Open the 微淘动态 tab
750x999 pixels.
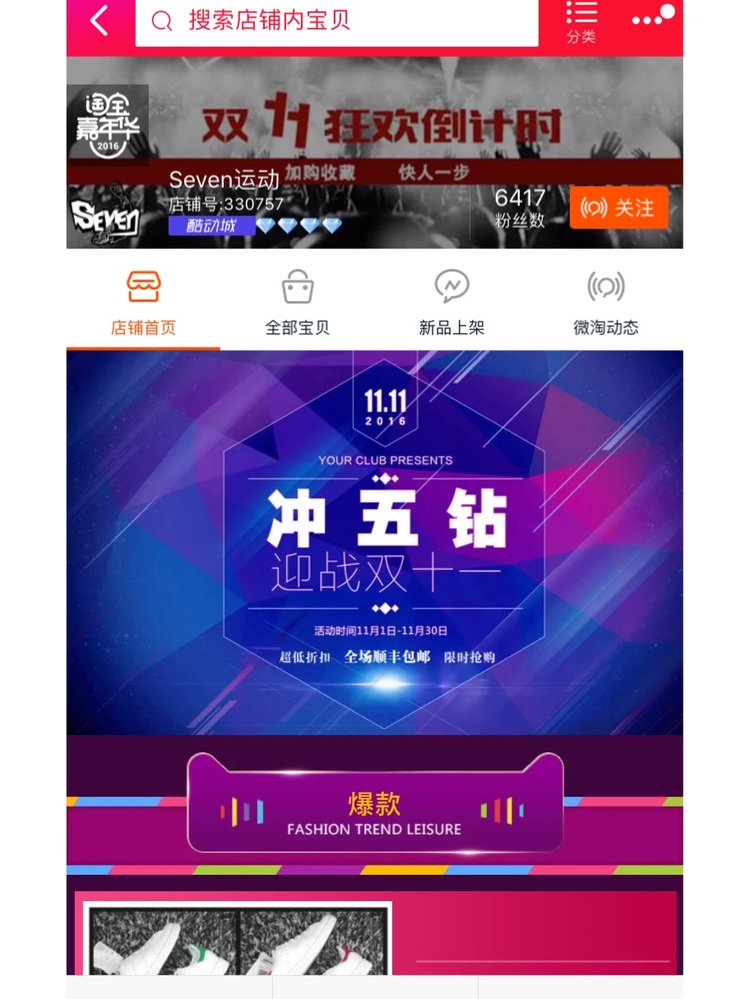click(x=605, y=302)
